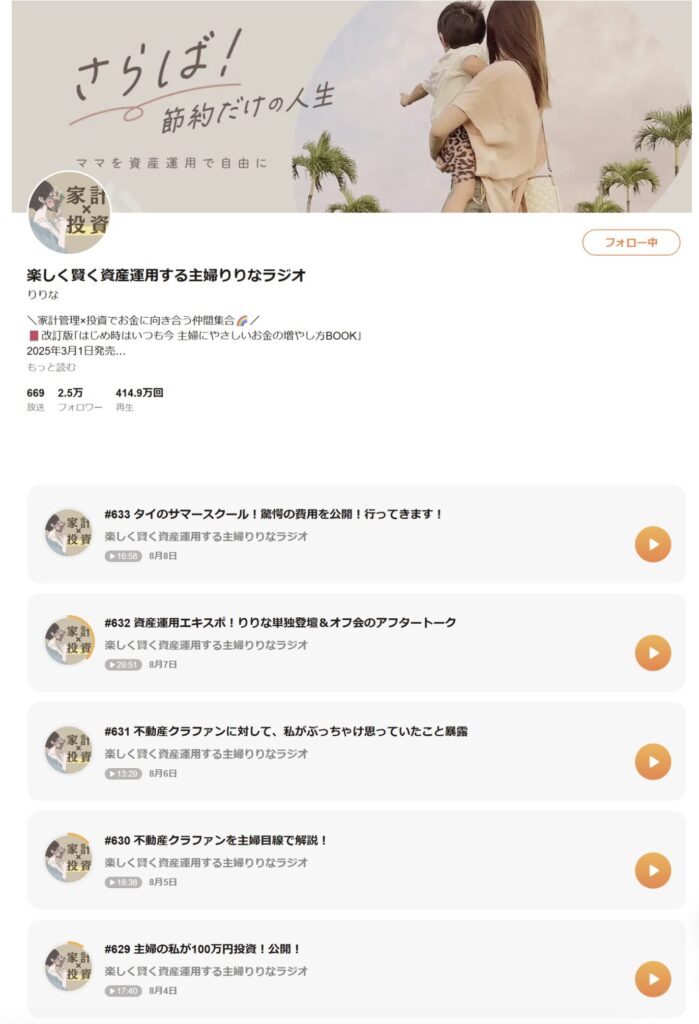Open episode #632 資産運用エキスポ details
This screenshot has width=699, height=1024.
pos(279,623)
